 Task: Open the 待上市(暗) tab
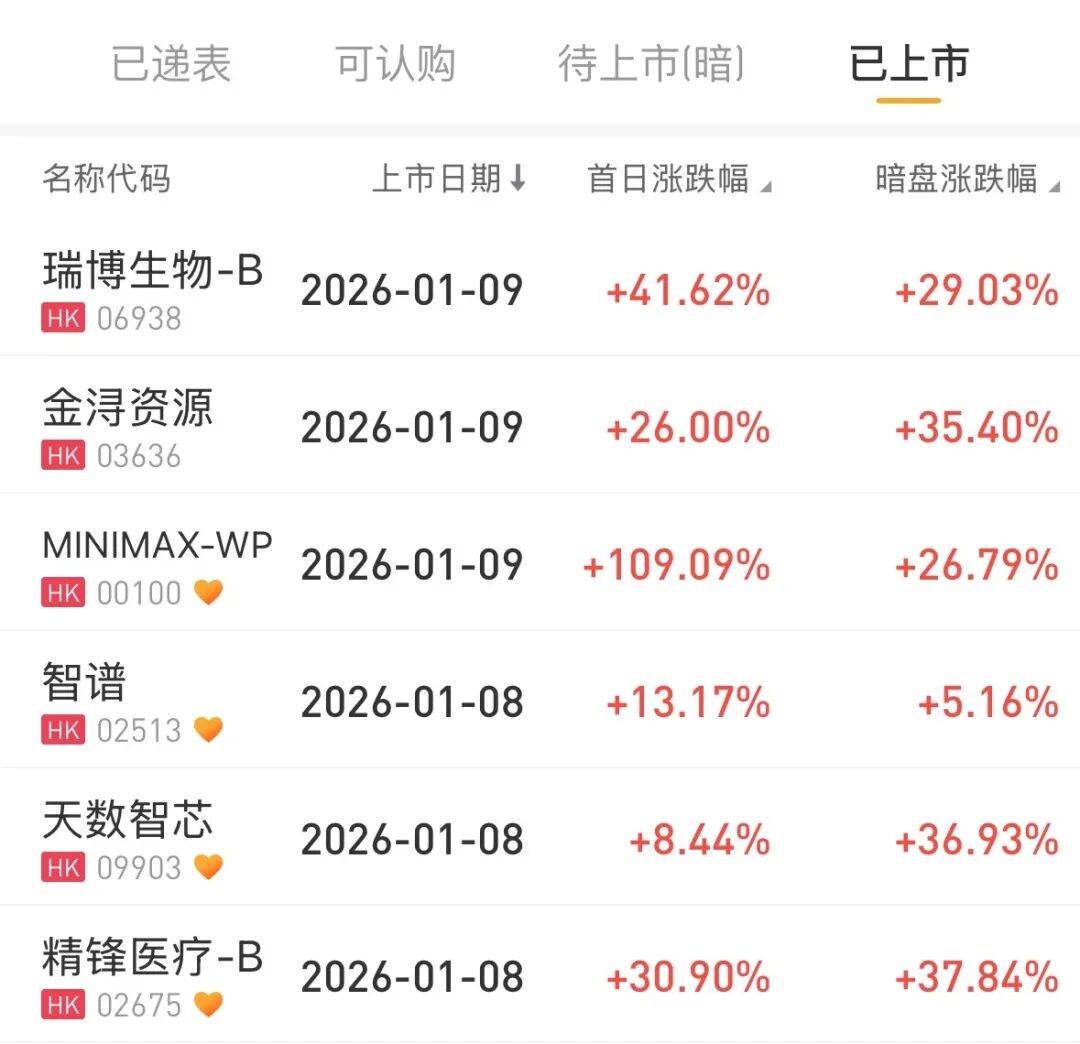tap(651, 64)
